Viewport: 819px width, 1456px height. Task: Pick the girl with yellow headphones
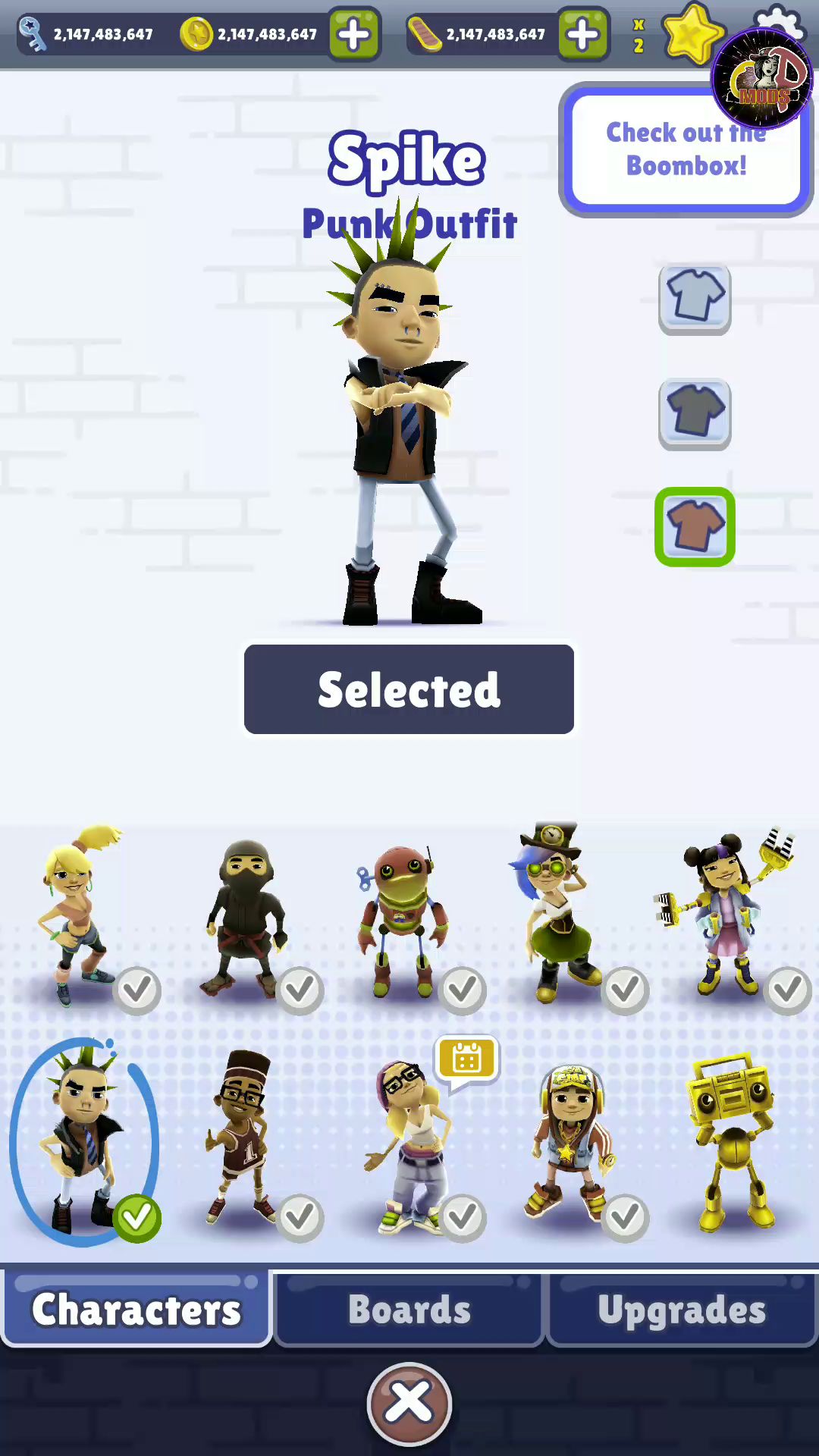pyautogui.click(x=570, y=1141)
